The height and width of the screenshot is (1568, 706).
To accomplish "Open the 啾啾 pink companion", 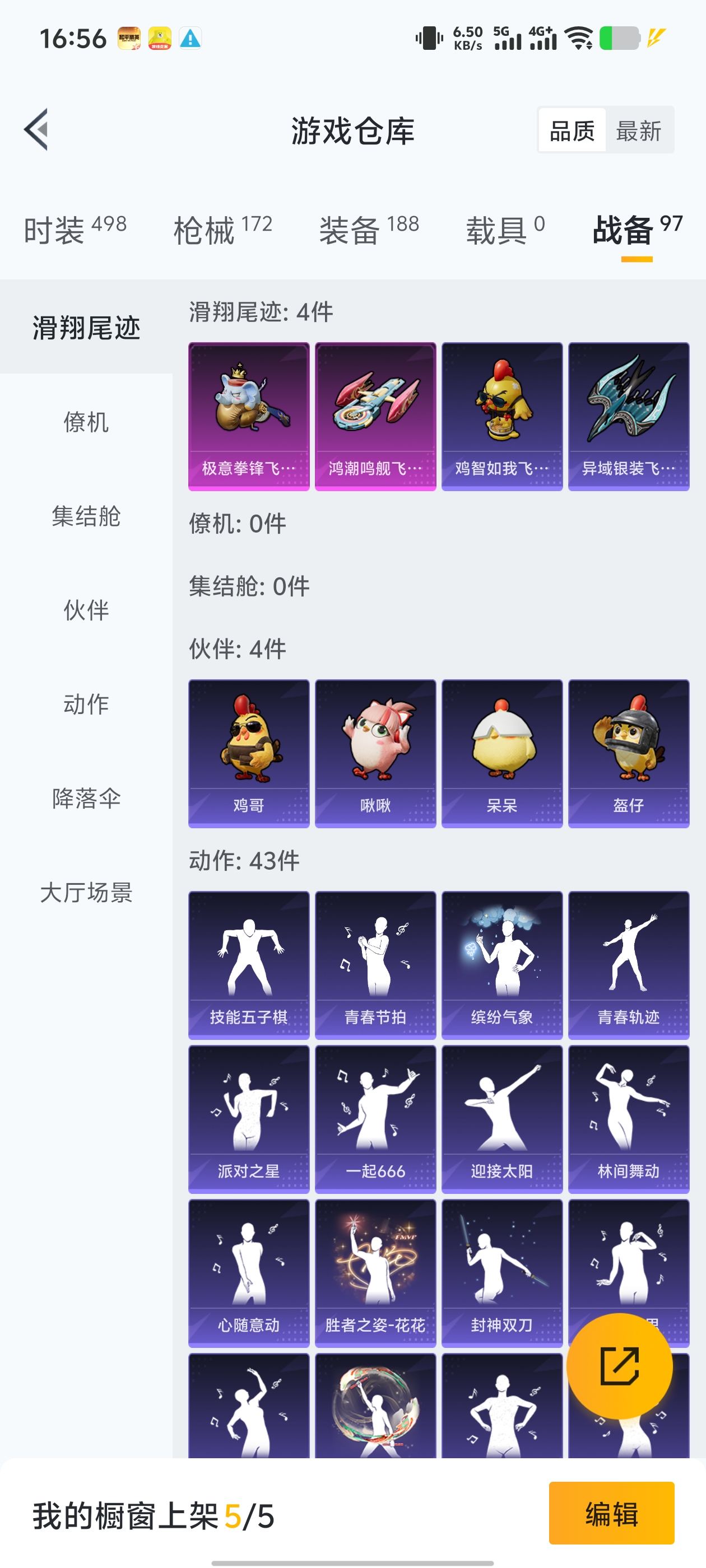I will tap(374, 750).
